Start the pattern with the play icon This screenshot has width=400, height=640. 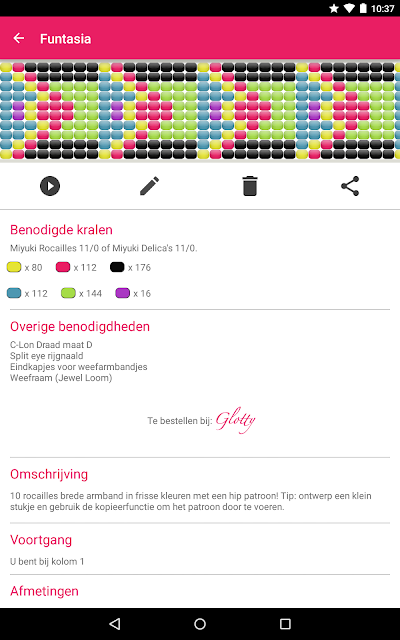tap(50, 186)
